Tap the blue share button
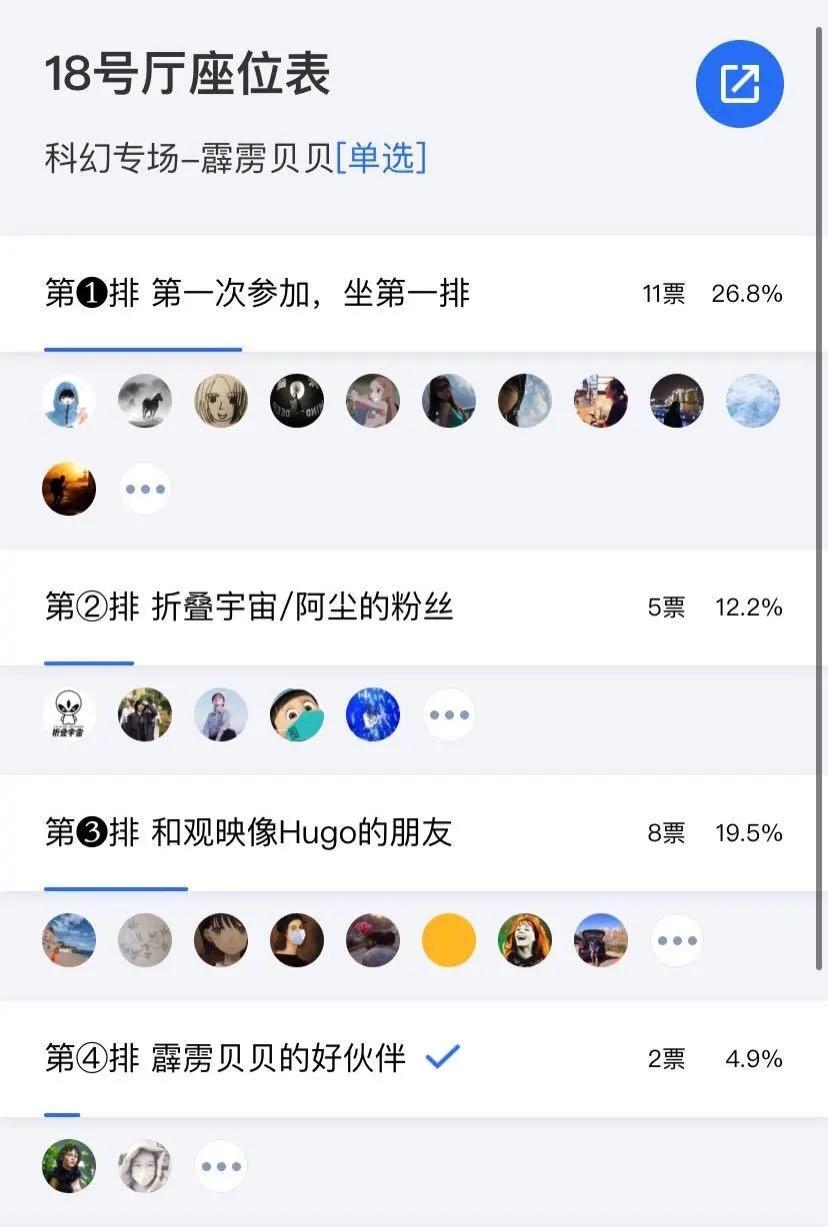 739,84
